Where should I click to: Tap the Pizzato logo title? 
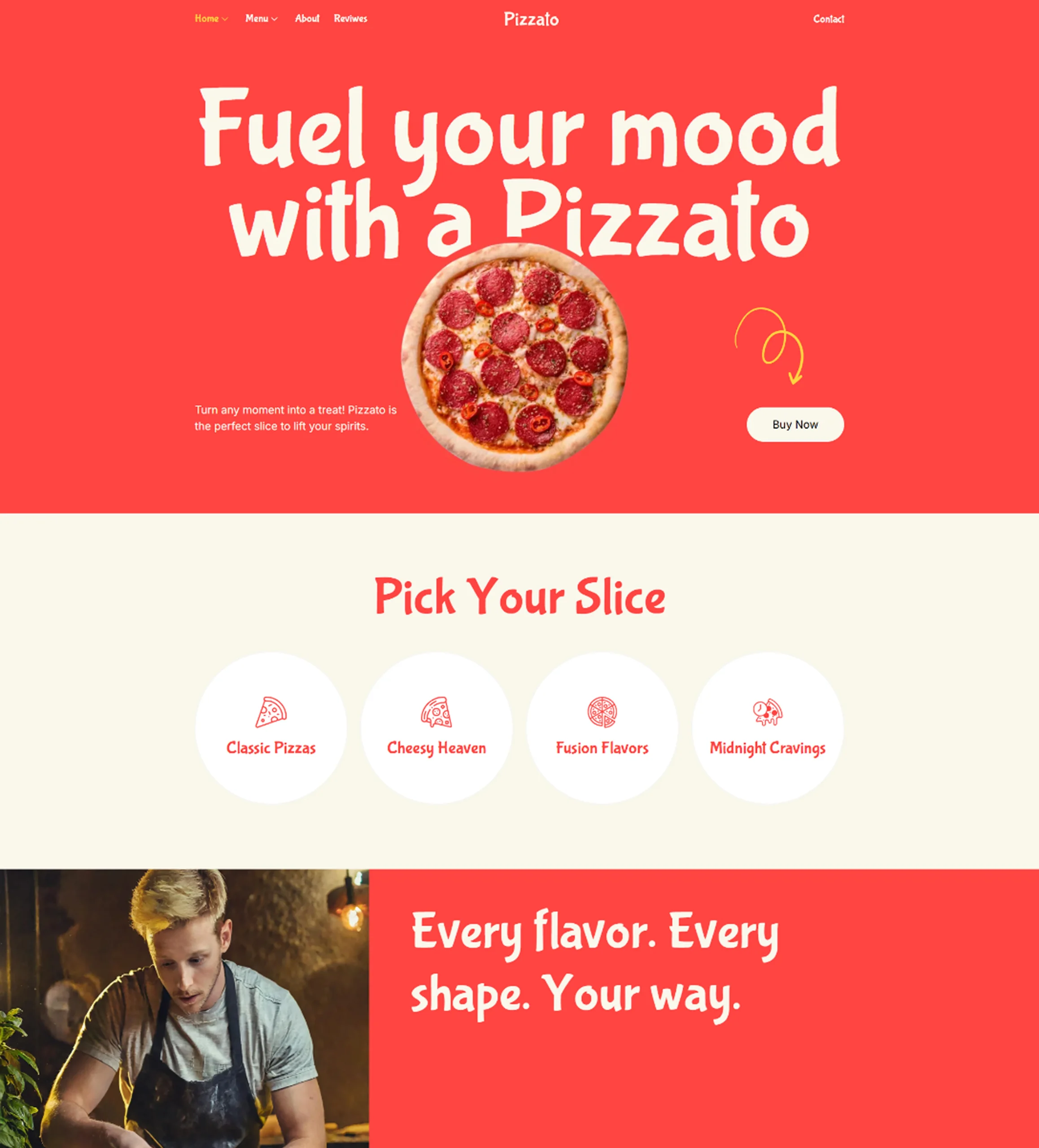pos(531,19)
